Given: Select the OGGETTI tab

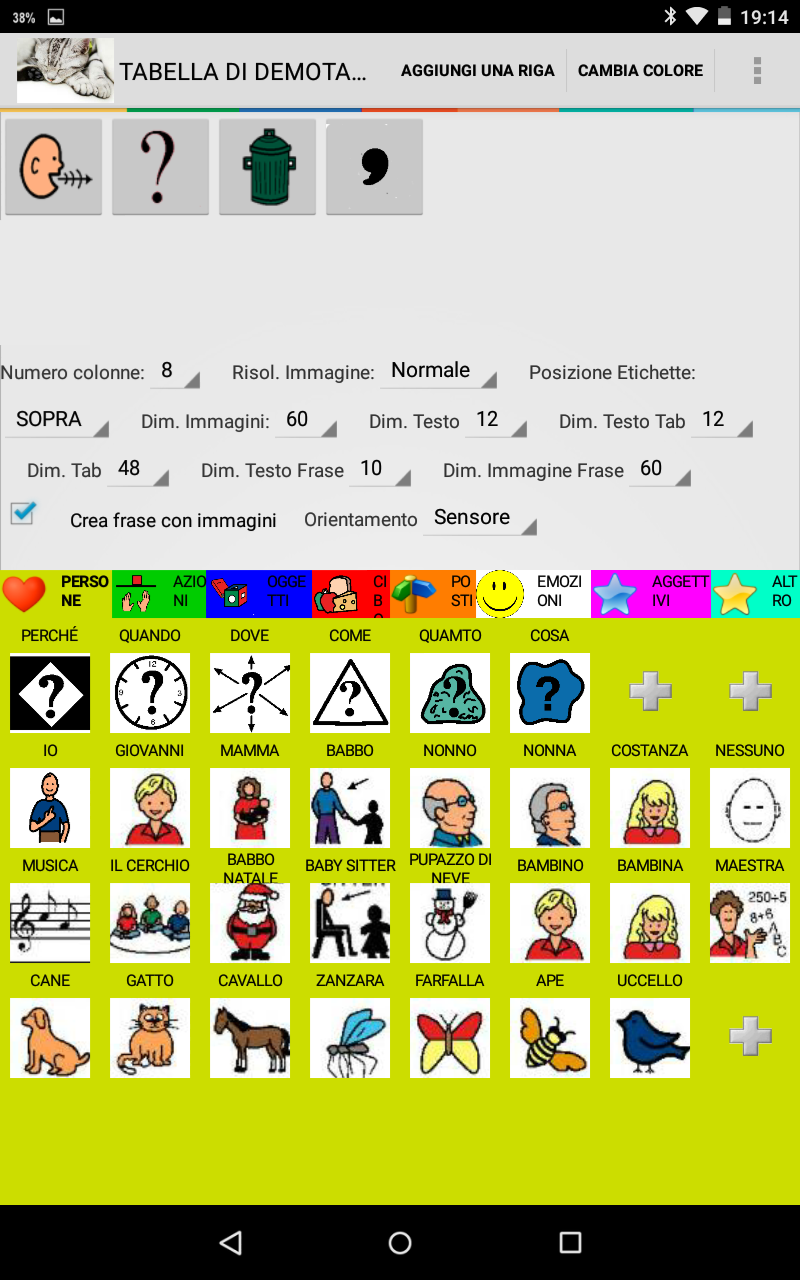Looking at the screenshot, I should click(258, 593).
